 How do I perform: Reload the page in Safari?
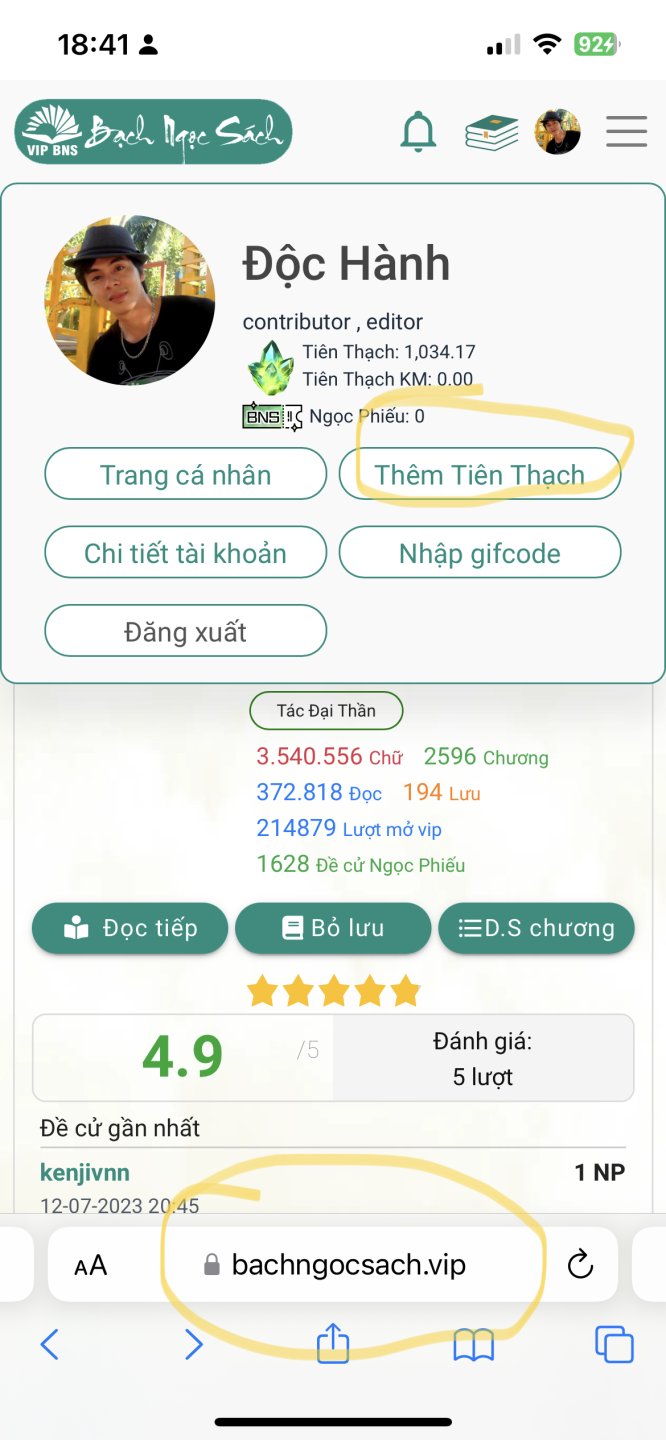pos(580,1266)
